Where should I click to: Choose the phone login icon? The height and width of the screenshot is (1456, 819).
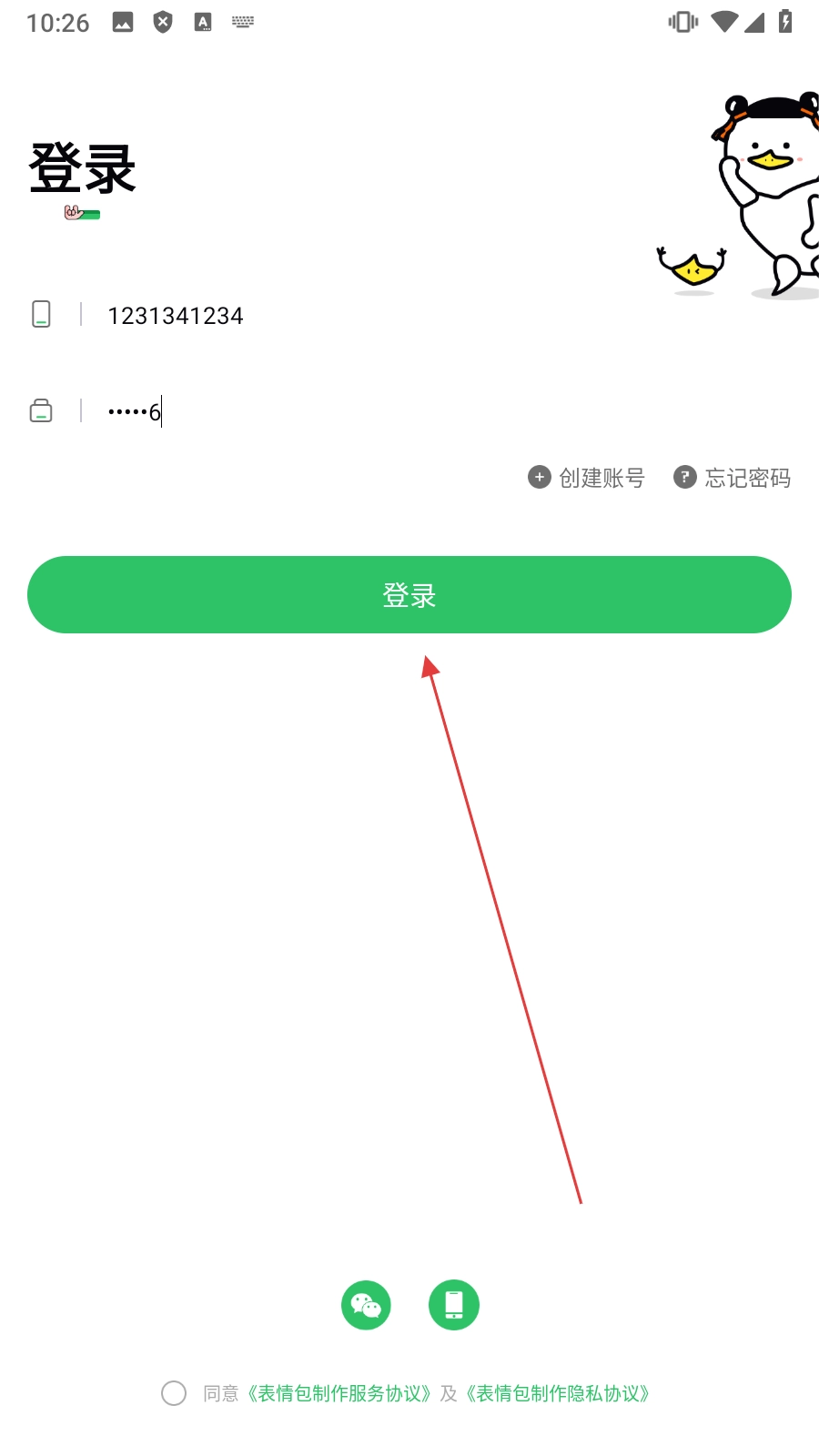pos(453,1305)
